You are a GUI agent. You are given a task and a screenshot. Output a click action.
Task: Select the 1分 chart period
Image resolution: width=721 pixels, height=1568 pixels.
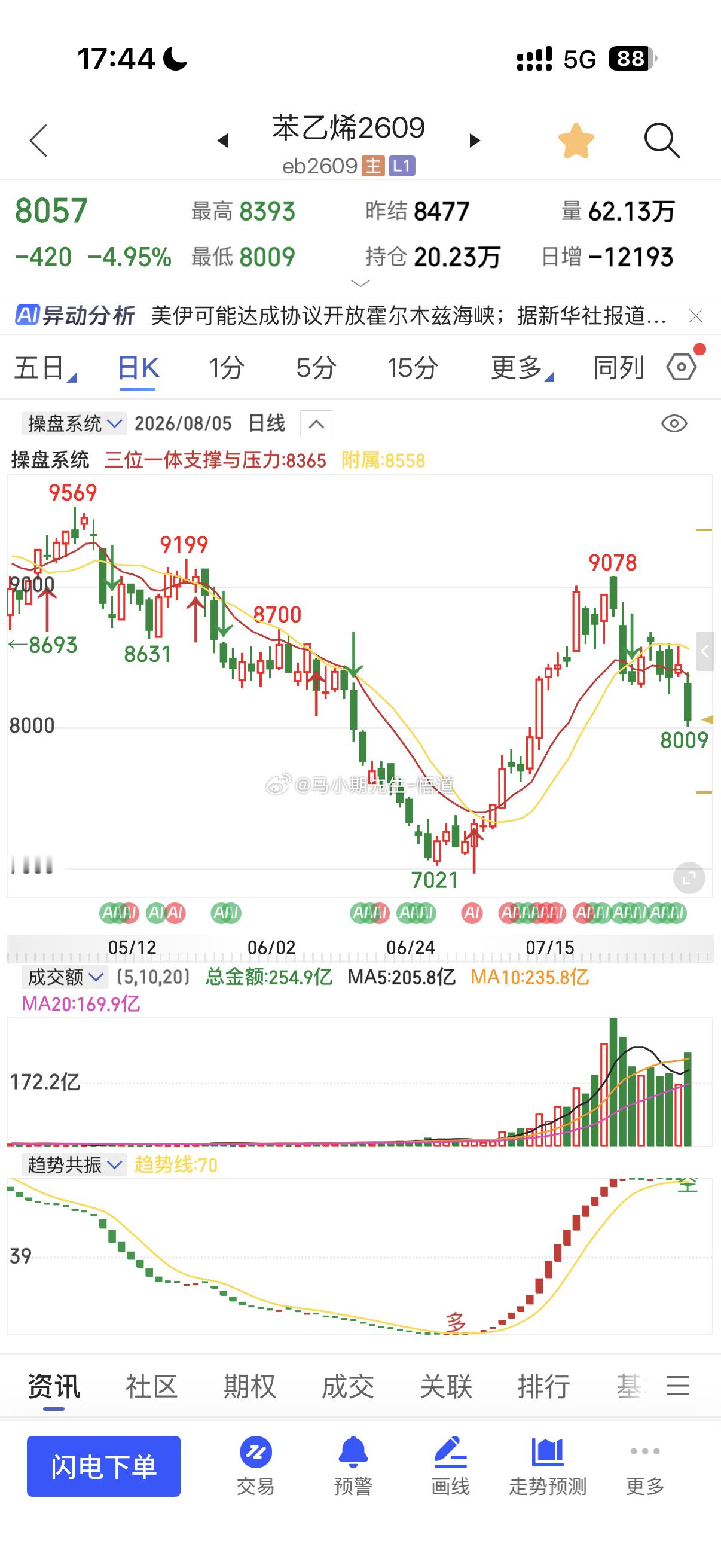pos(227,368)
